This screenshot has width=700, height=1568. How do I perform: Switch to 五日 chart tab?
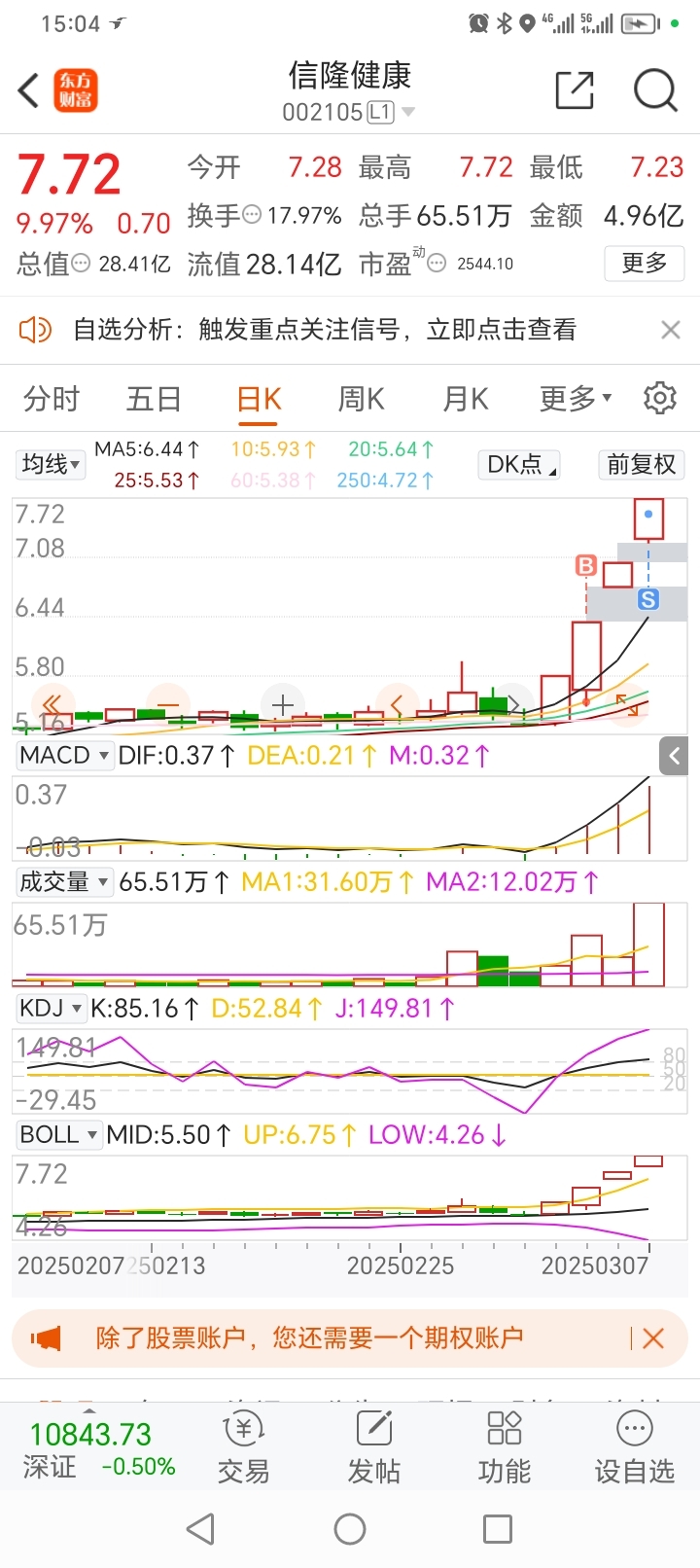tap(154, 399)
